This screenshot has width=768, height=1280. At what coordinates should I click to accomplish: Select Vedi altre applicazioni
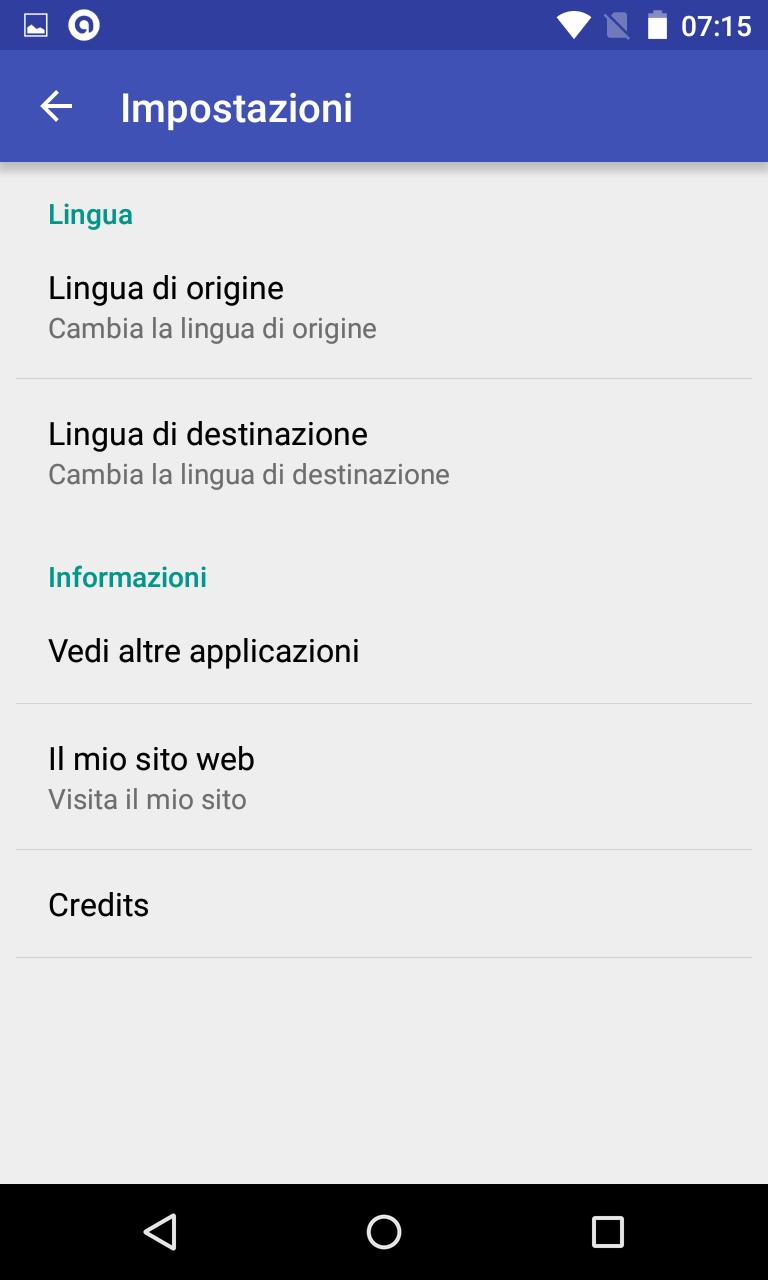click(383, 651)
